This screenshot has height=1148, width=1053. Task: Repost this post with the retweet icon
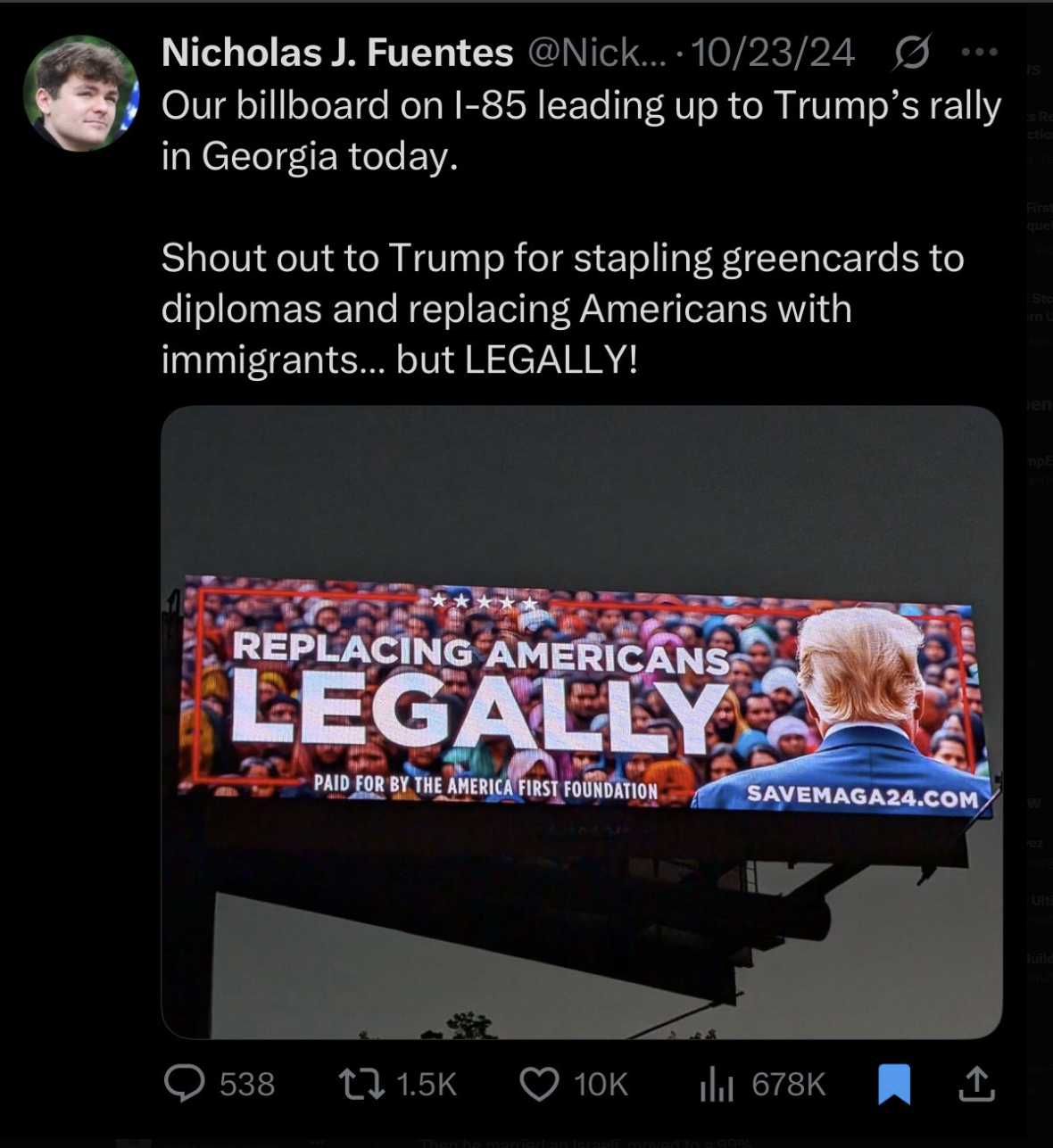point(361,1083)
